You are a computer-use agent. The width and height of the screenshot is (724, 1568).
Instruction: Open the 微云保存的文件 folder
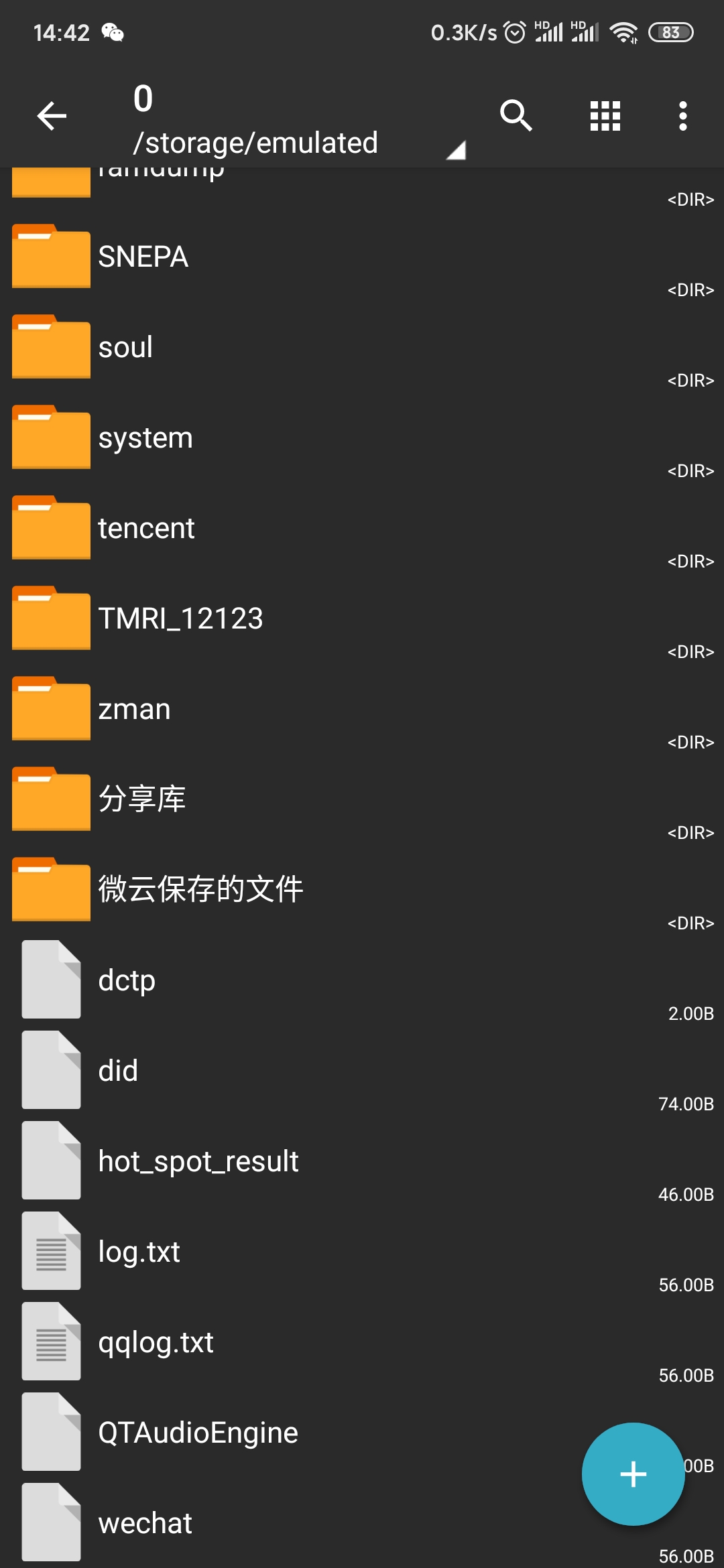[x=362, y=890]
